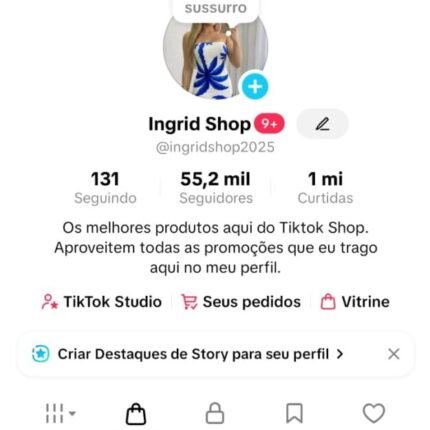430x430 pixels.
Task: Open the edit profile pencil button
Action: pyautogui.click(x=322, y=124)
